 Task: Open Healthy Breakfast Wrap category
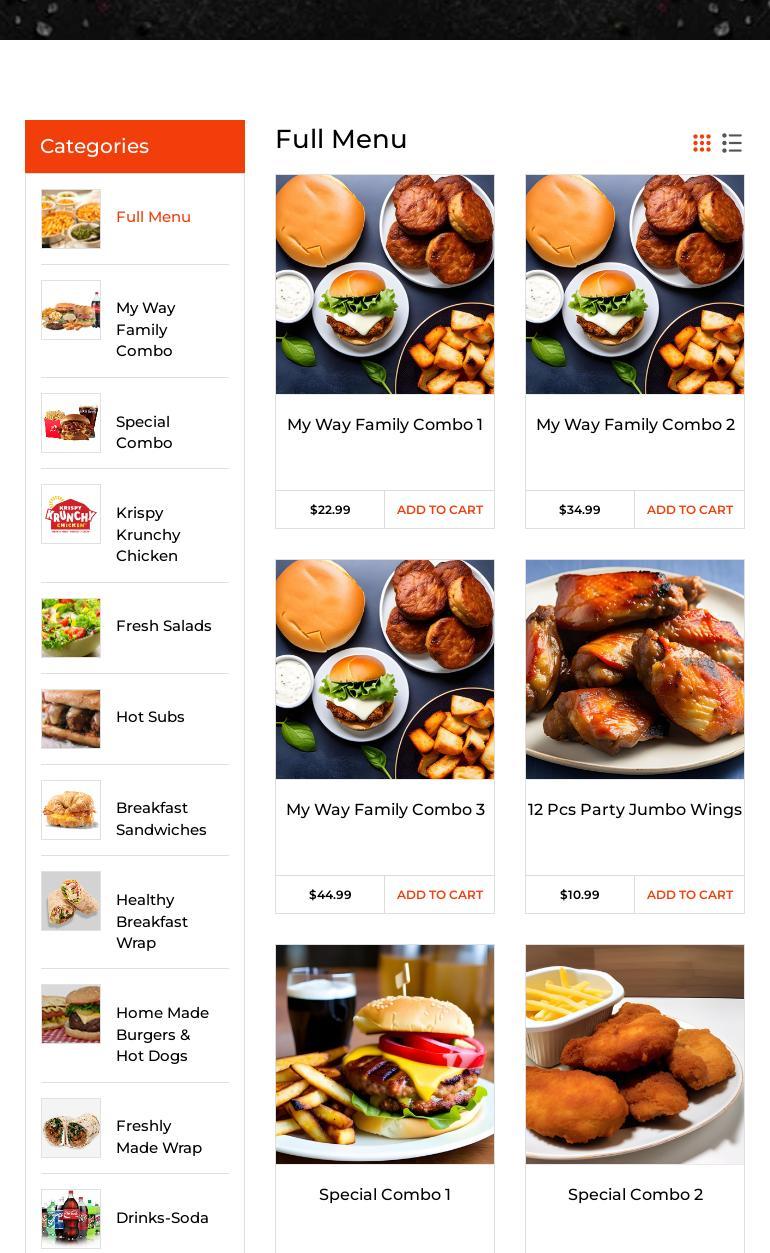152,921
